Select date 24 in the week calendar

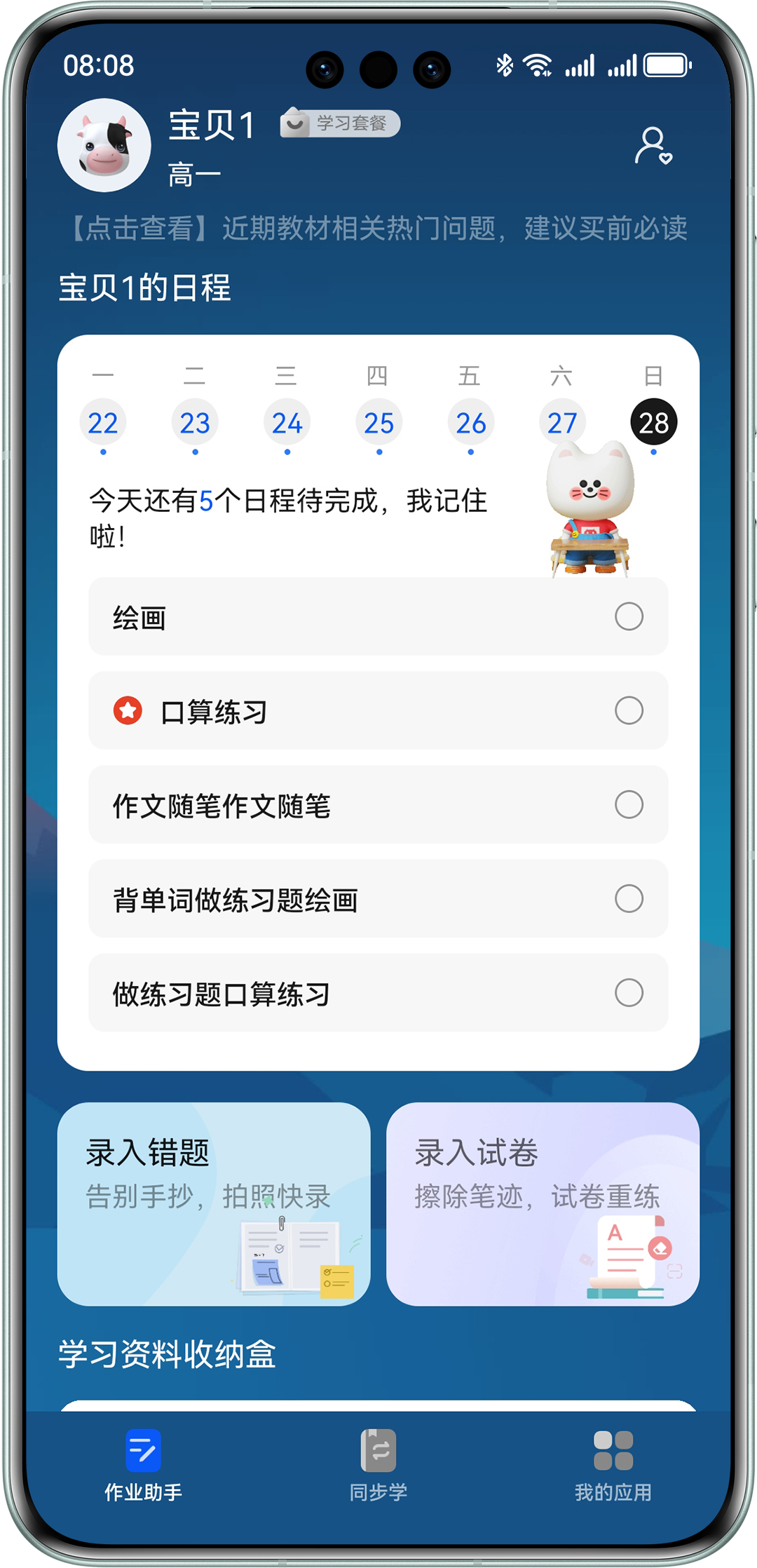287,423
